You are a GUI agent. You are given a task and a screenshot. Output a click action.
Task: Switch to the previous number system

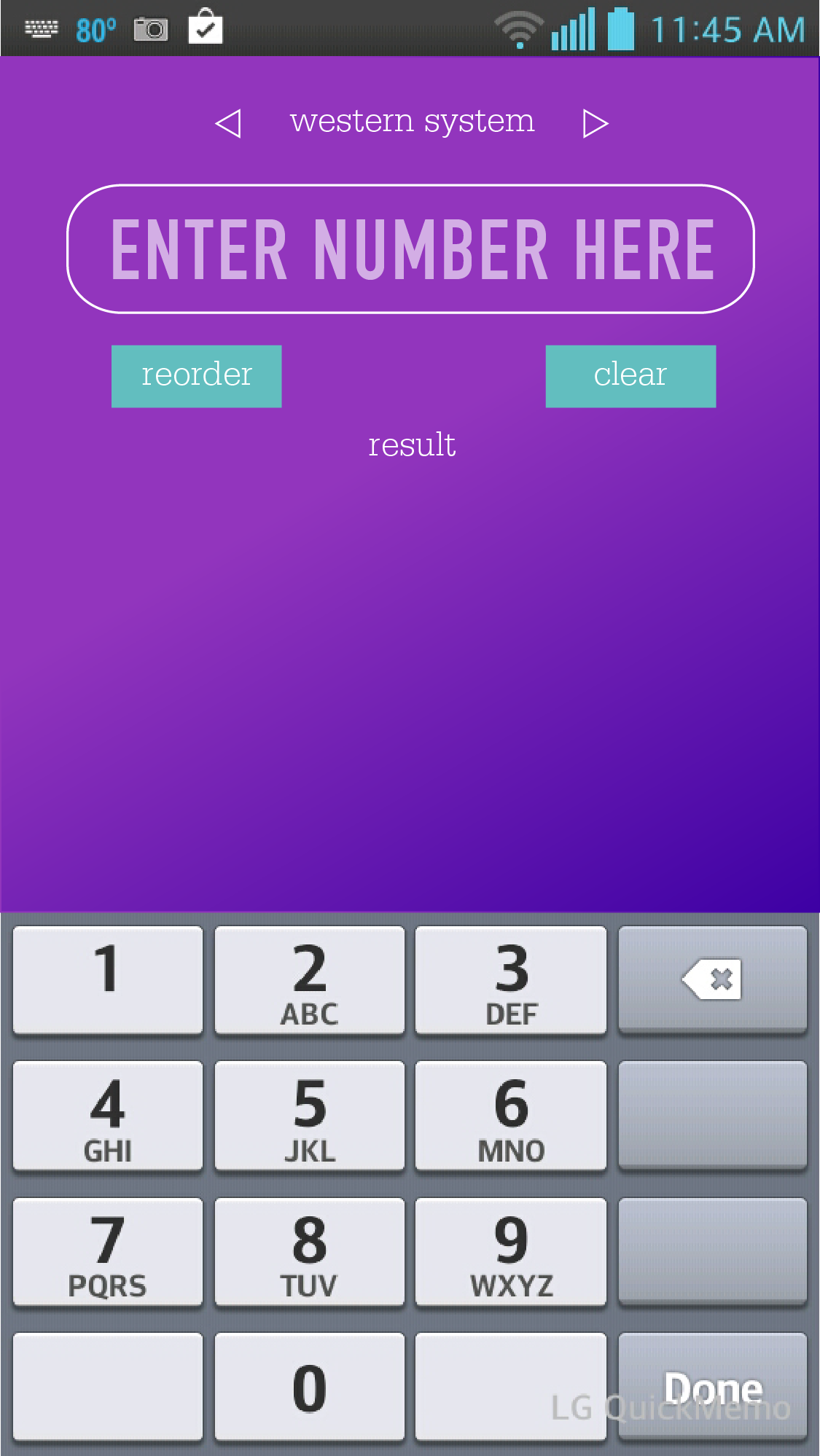pos(228,123)
